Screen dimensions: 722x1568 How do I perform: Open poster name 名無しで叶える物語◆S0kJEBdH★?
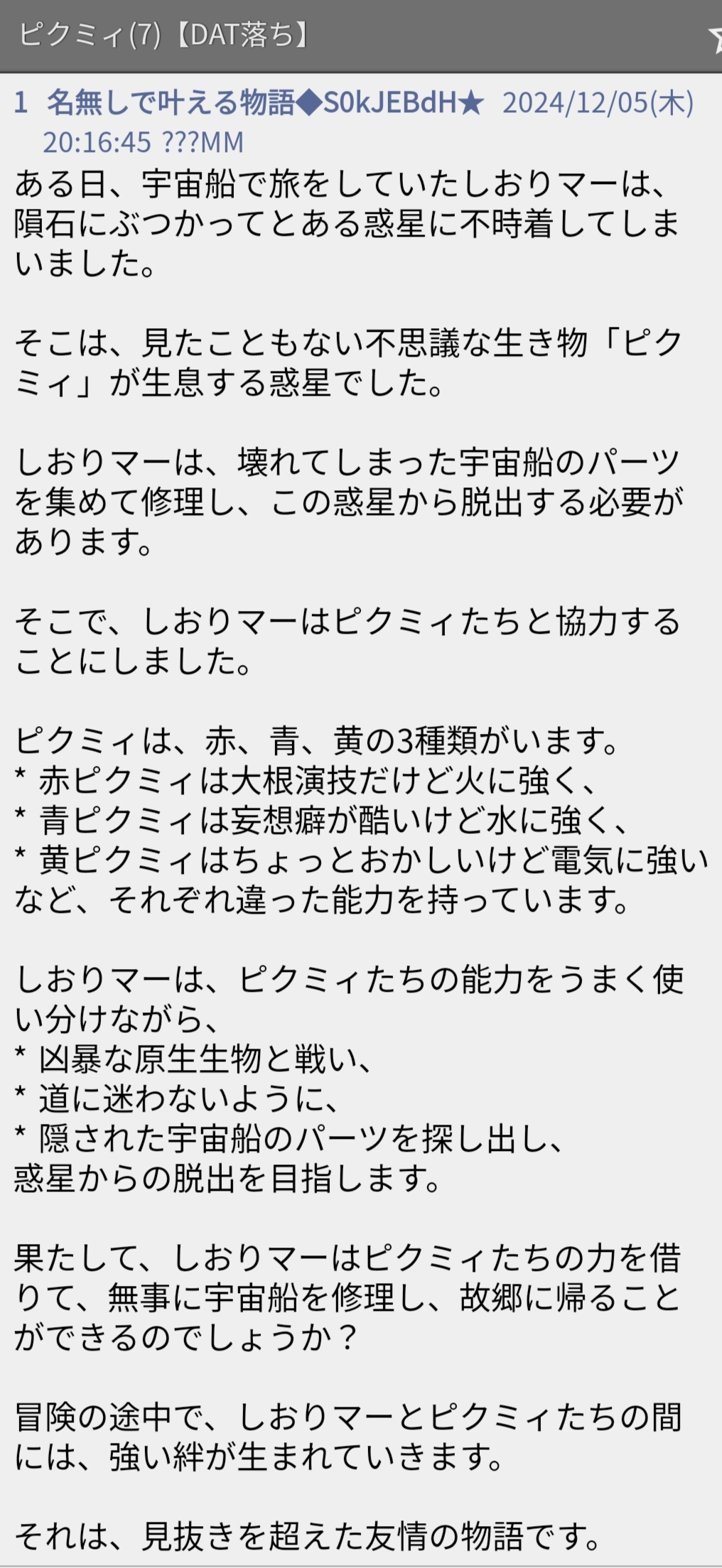pos(266,104)
